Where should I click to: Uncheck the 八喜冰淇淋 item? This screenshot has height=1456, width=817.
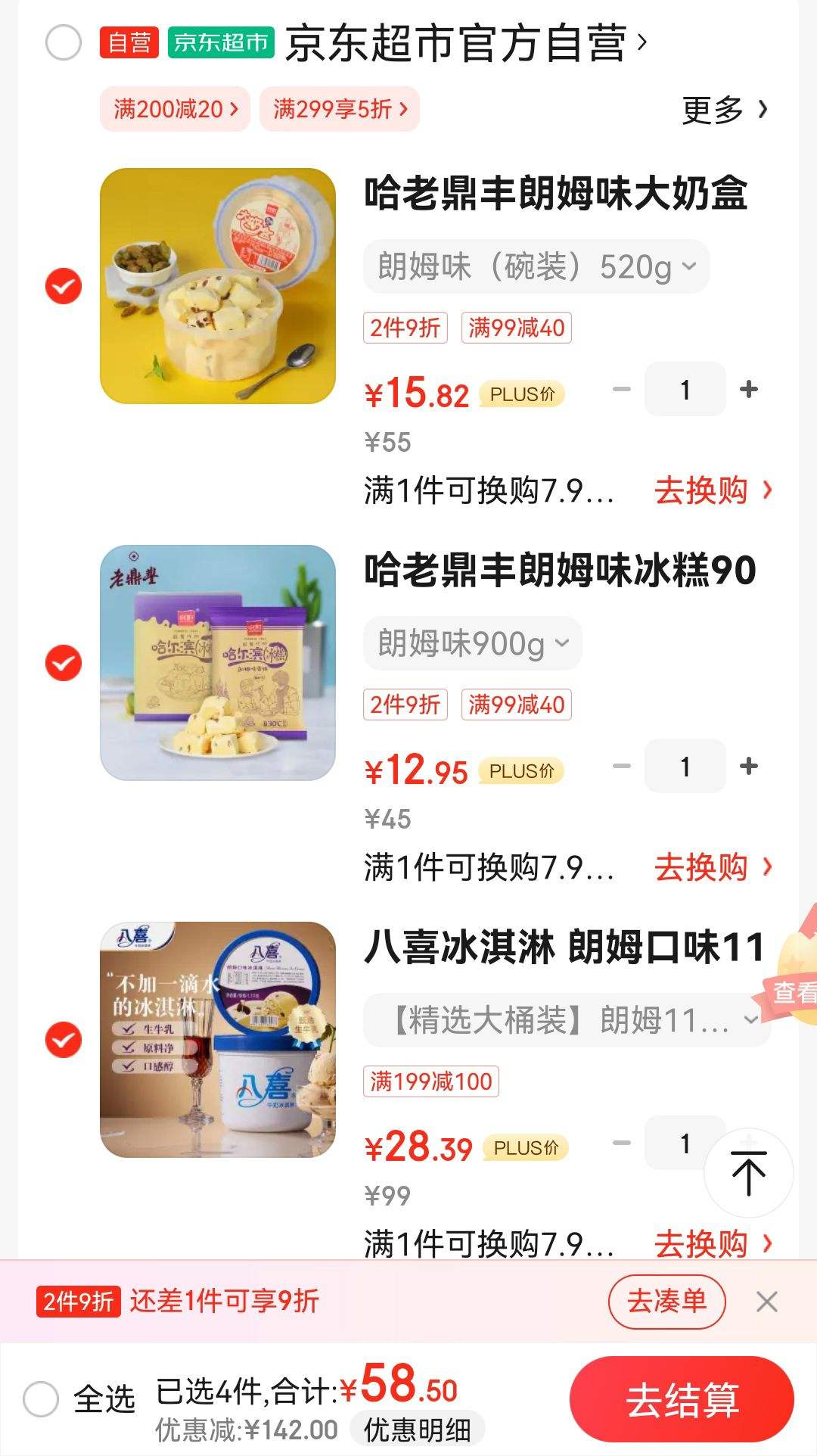click(64, 1040)
